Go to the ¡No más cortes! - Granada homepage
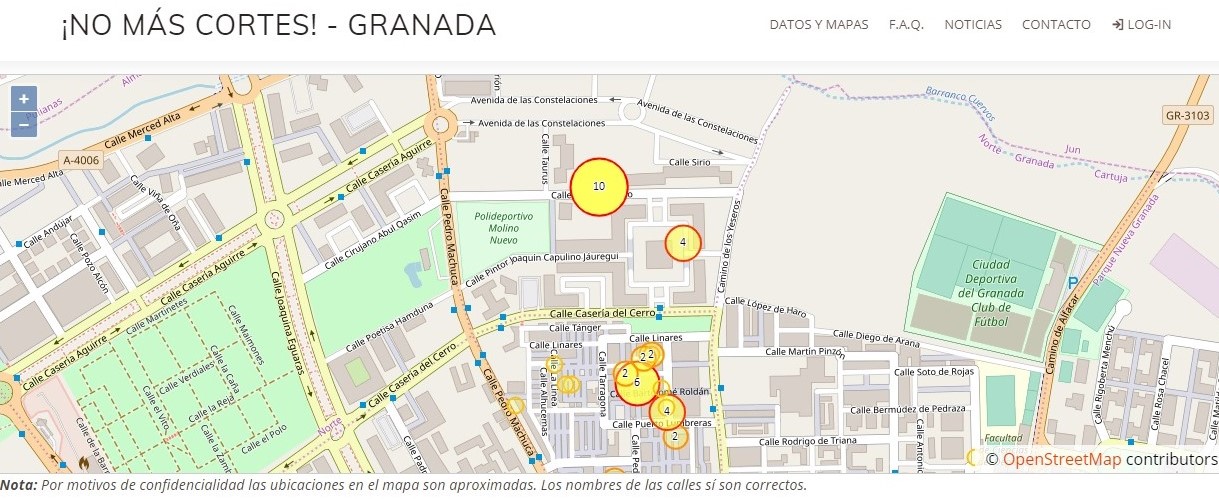Screen dimensions: 1219x499 point(278,25)
